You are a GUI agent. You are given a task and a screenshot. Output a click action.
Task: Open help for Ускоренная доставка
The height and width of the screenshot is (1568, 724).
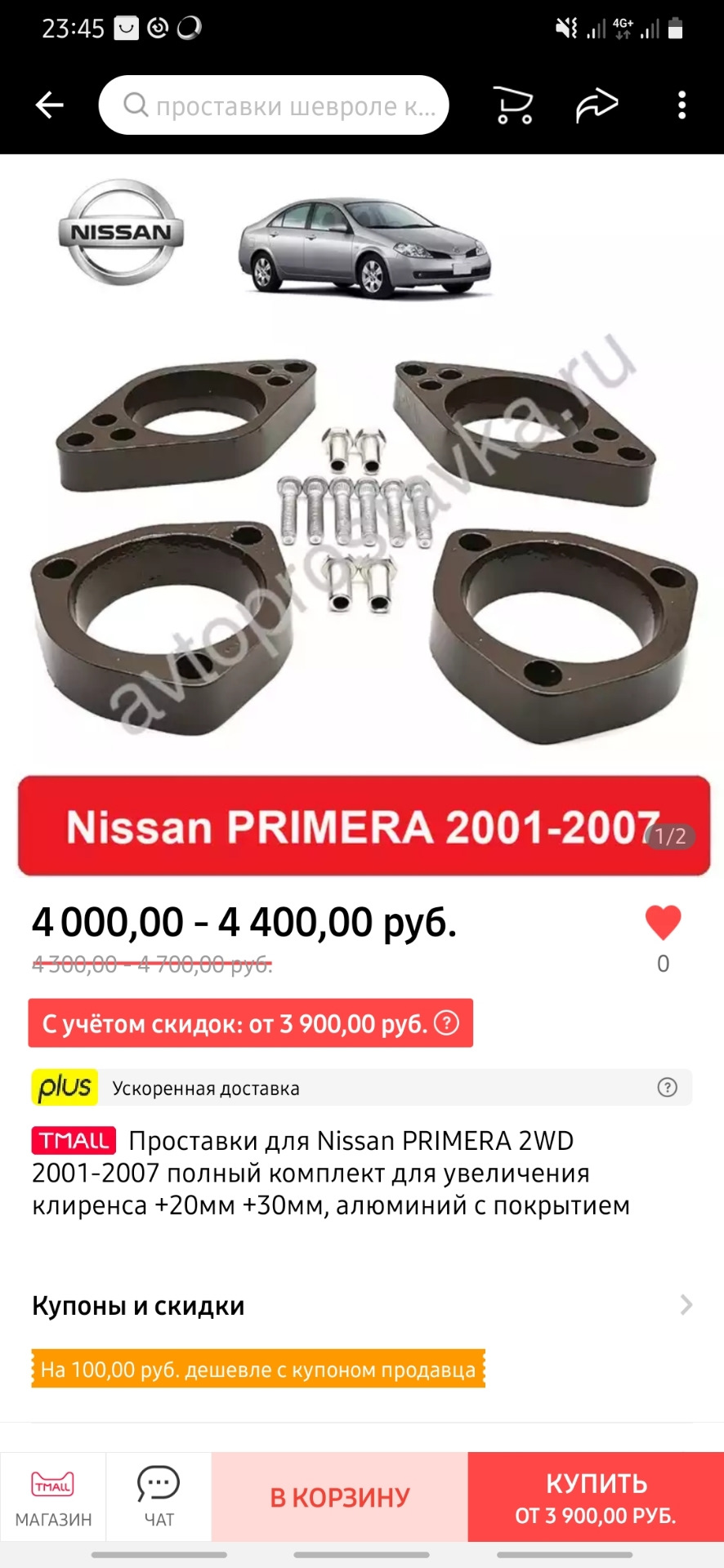[x=667, y=1088]
